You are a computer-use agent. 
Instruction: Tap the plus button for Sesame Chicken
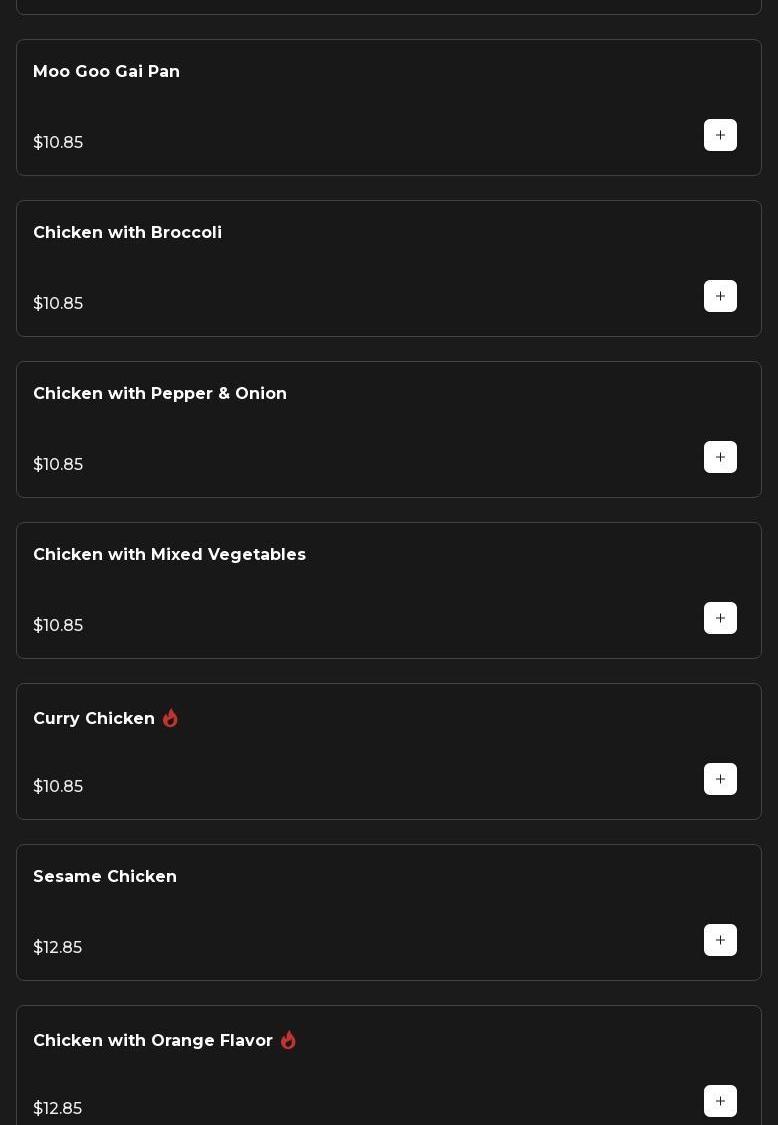click(x=720, y=940)
